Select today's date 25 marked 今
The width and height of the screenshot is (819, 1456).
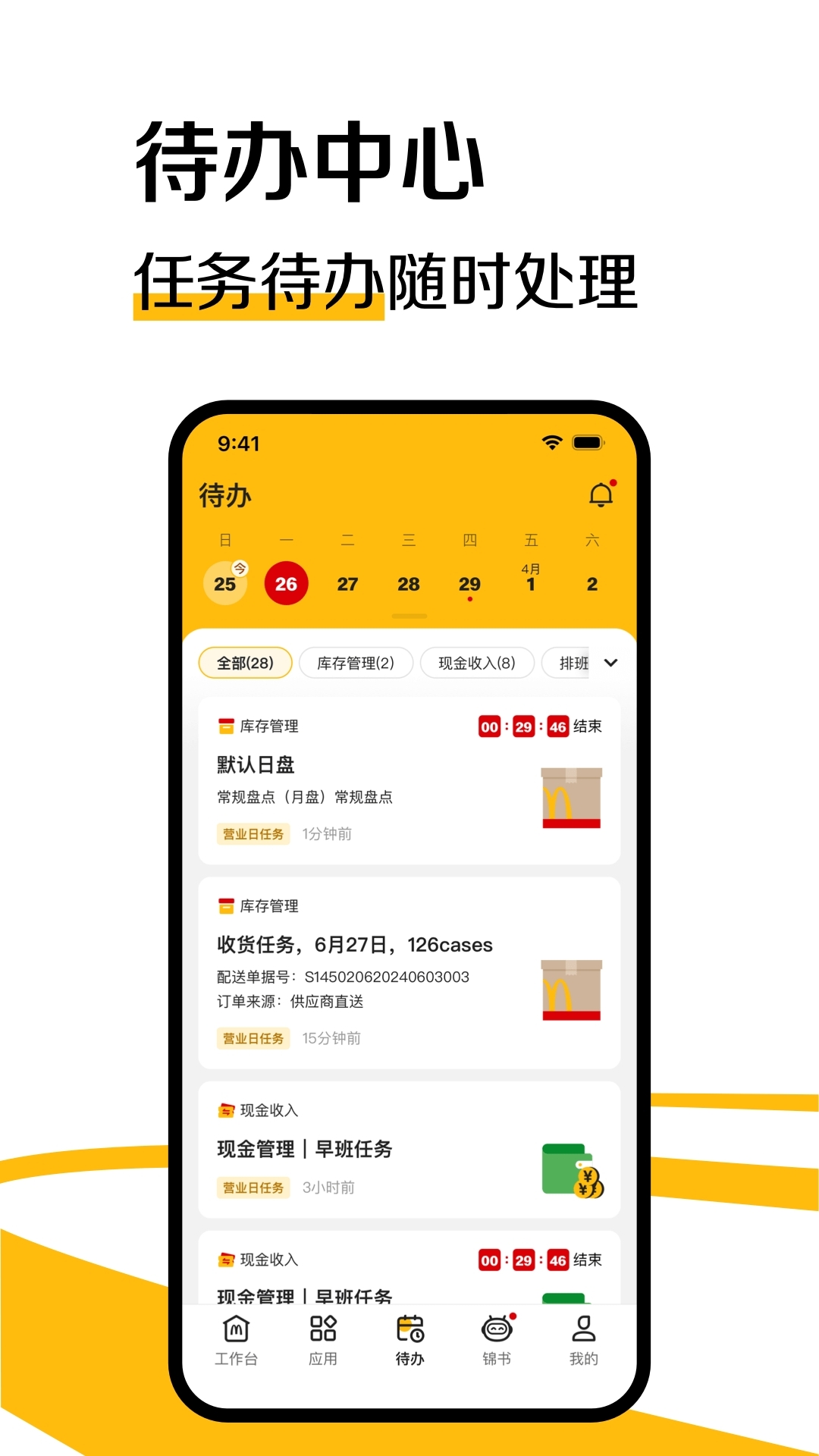click(x=224, y=583)
